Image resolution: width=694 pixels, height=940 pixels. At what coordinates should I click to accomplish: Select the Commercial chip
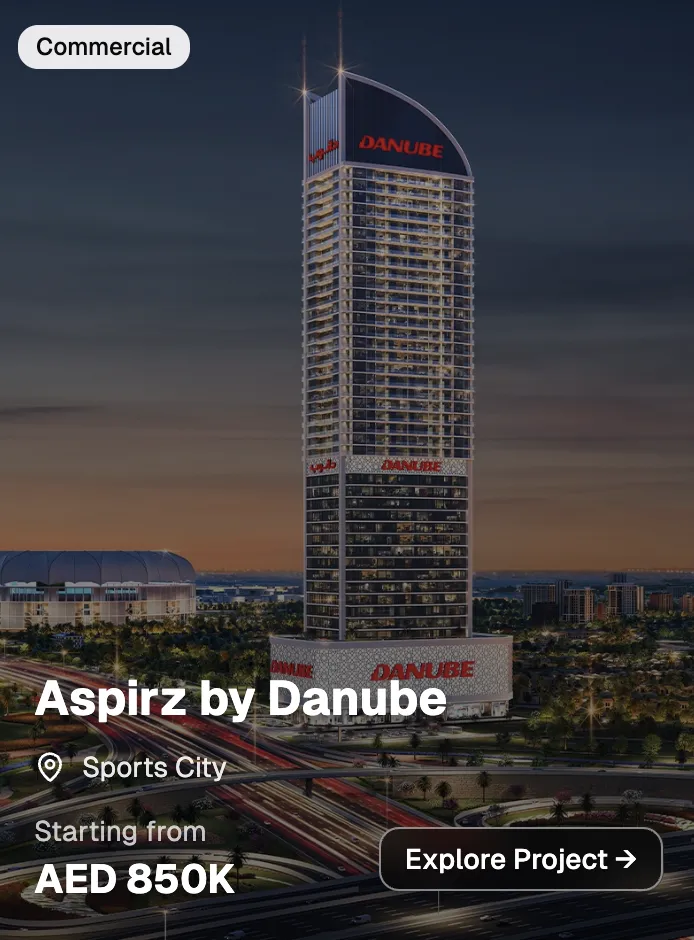pyautogui.click(x=104, y=47)
